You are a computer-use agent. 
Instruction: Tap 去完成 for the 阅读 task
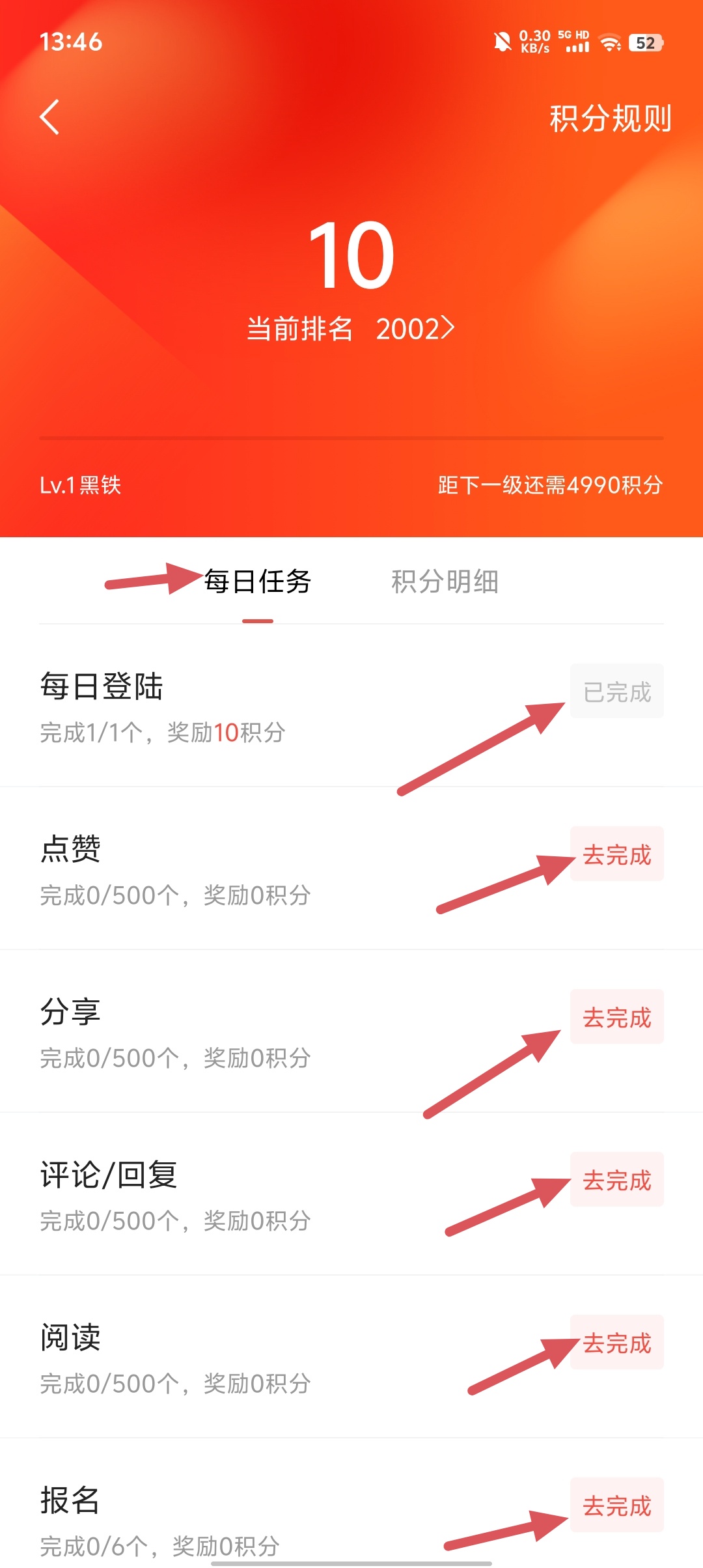(x=616, y=1343)
